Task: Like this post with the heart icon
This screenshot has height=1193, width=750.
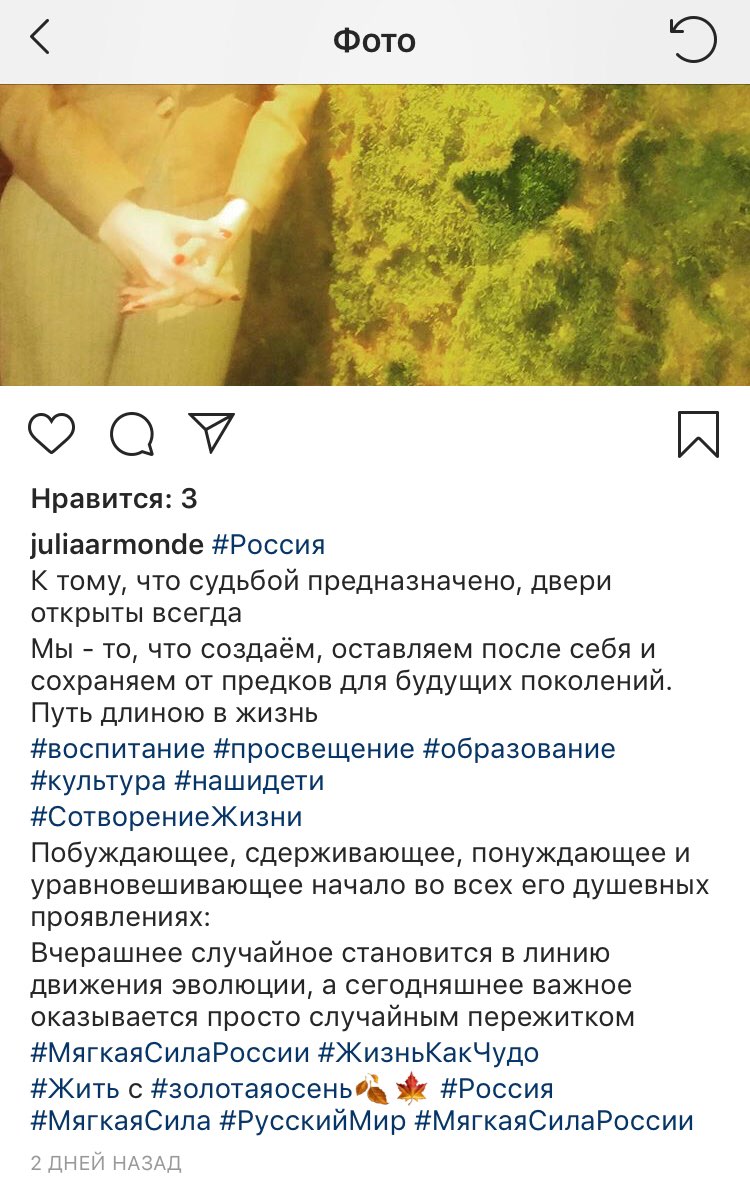Action: 52,434
